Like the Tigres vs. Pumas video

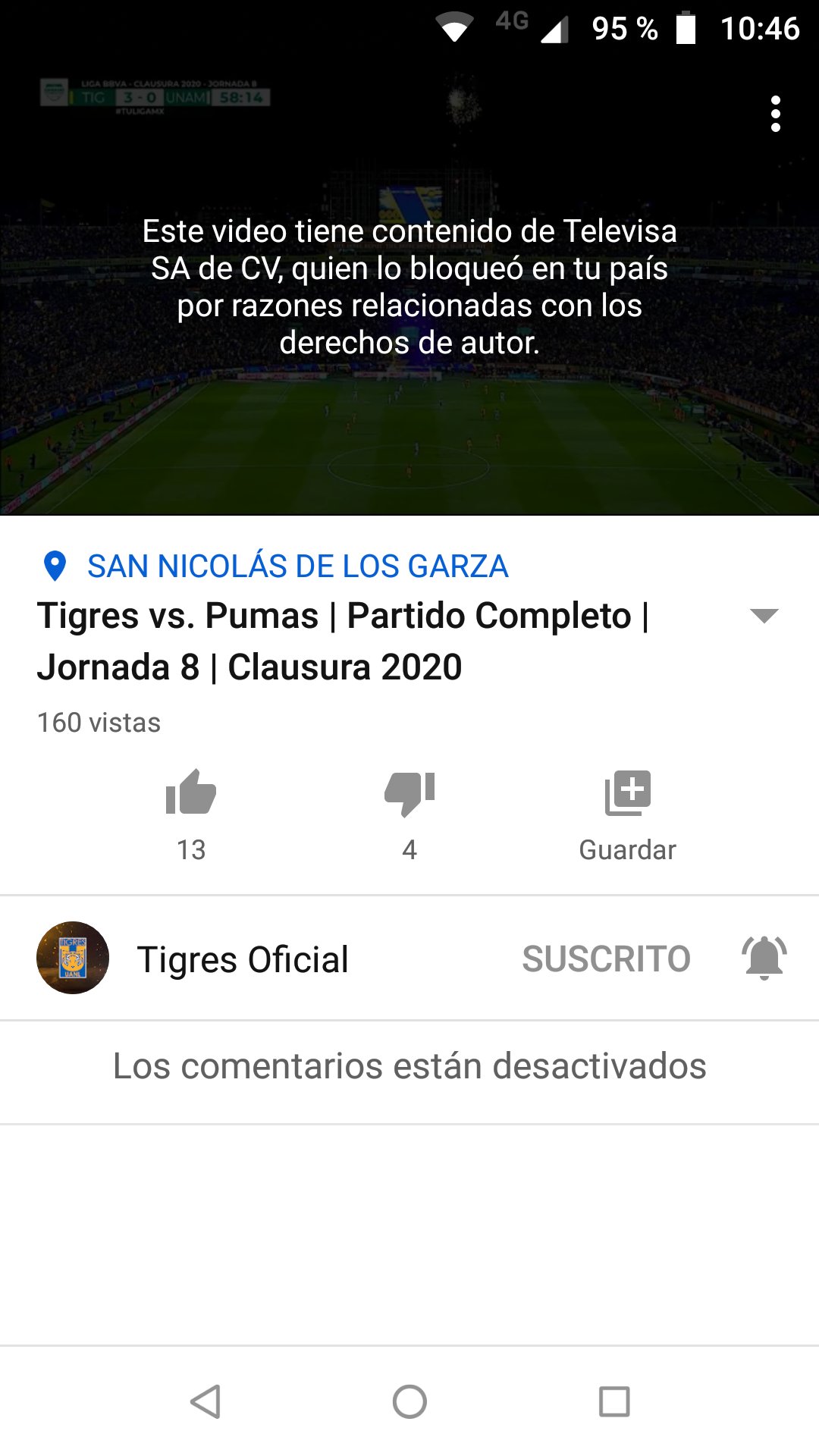click(x=191, y=793)
